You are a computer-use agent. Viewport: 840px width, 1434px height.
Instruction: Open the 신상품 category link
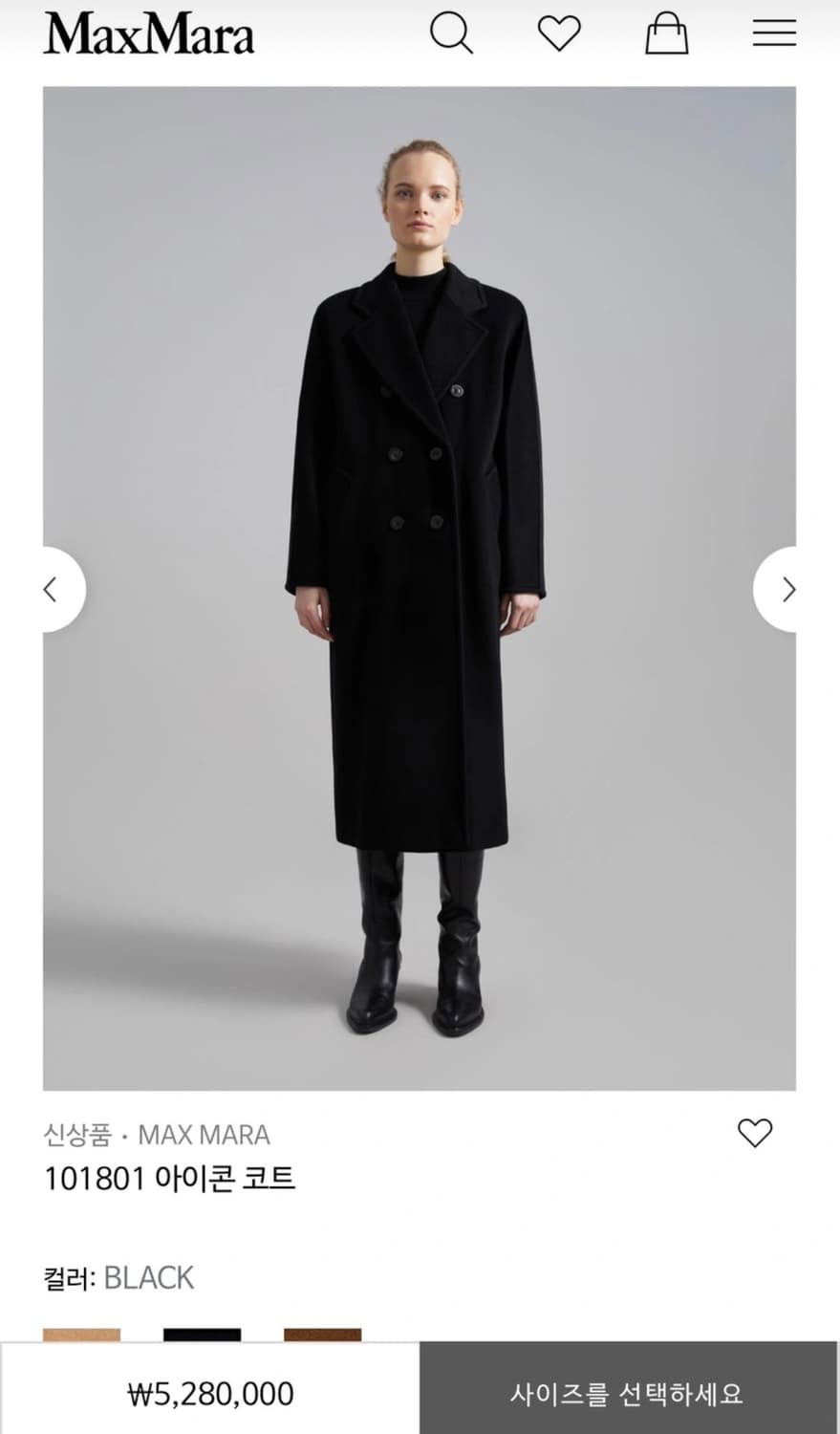(x=75, y=1135)
